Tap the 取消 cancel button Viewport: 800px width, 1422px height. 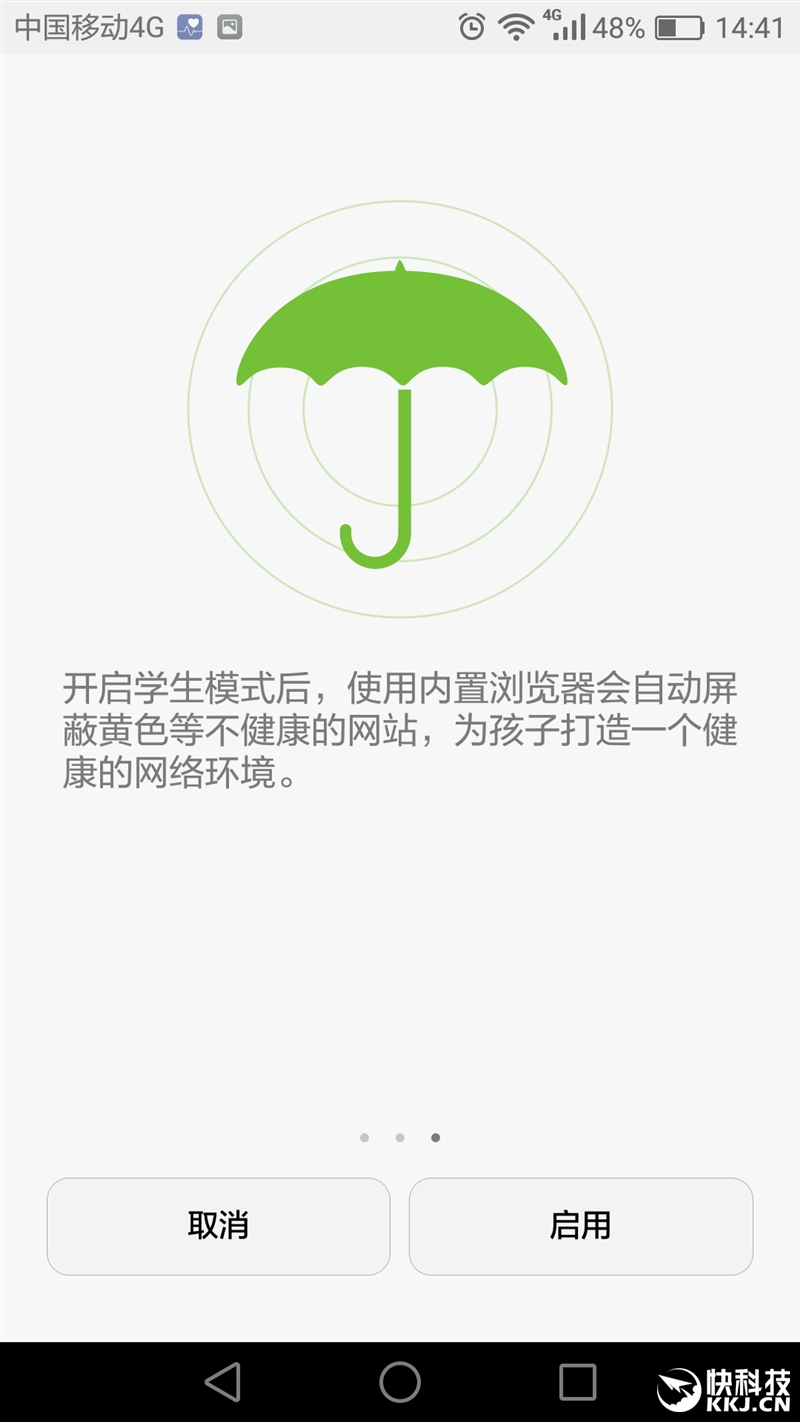(218, 1227)
